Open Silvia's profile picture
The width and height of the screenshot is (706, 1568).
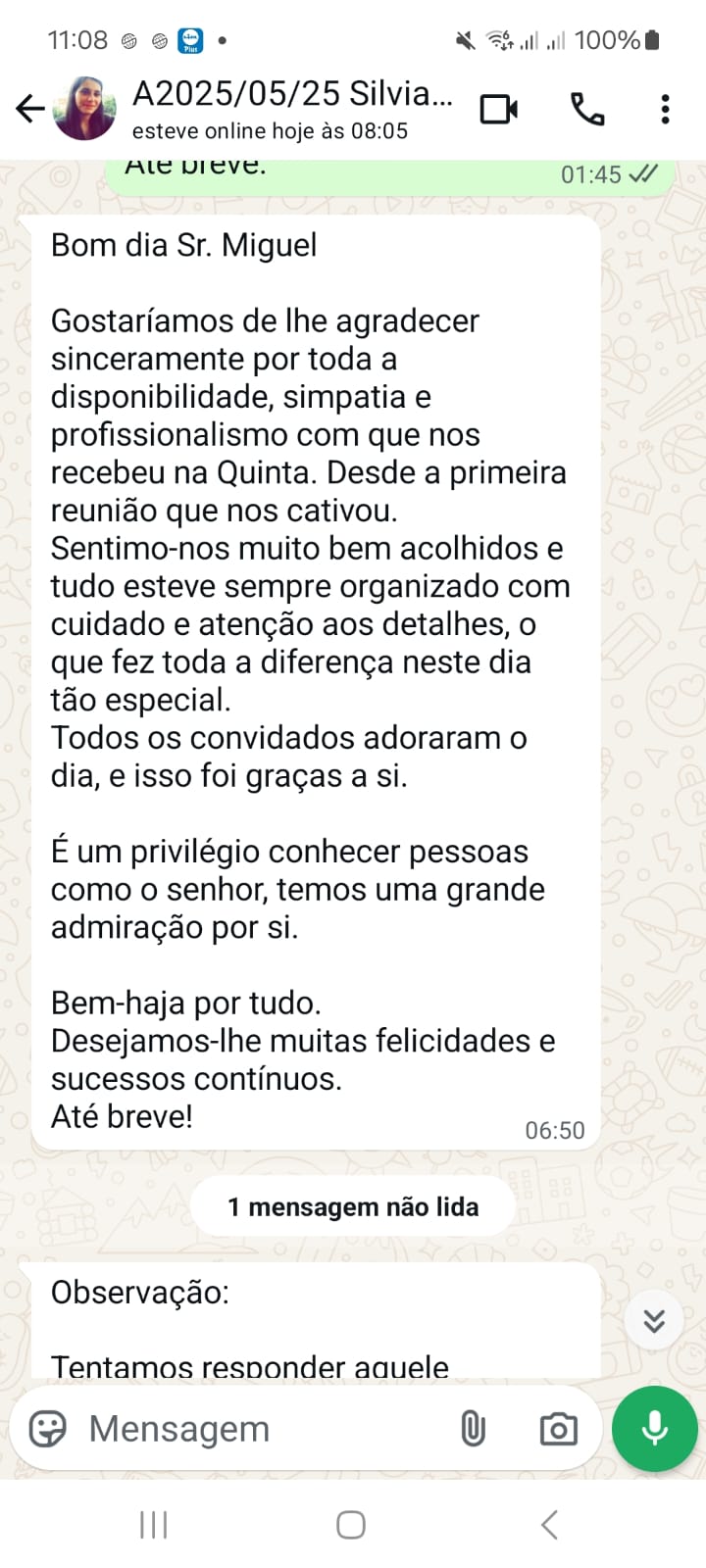click(84, 108)
